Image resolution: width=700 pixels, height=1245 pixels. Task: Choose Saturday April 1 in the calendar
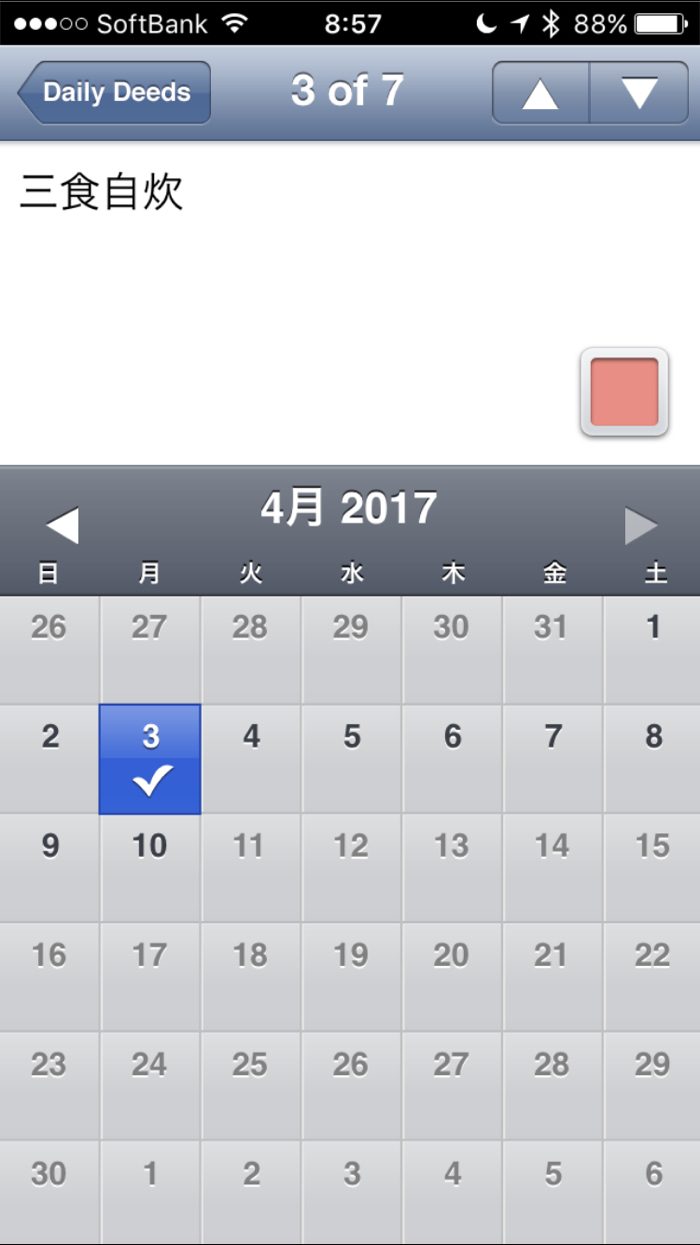tap(653, 650)
